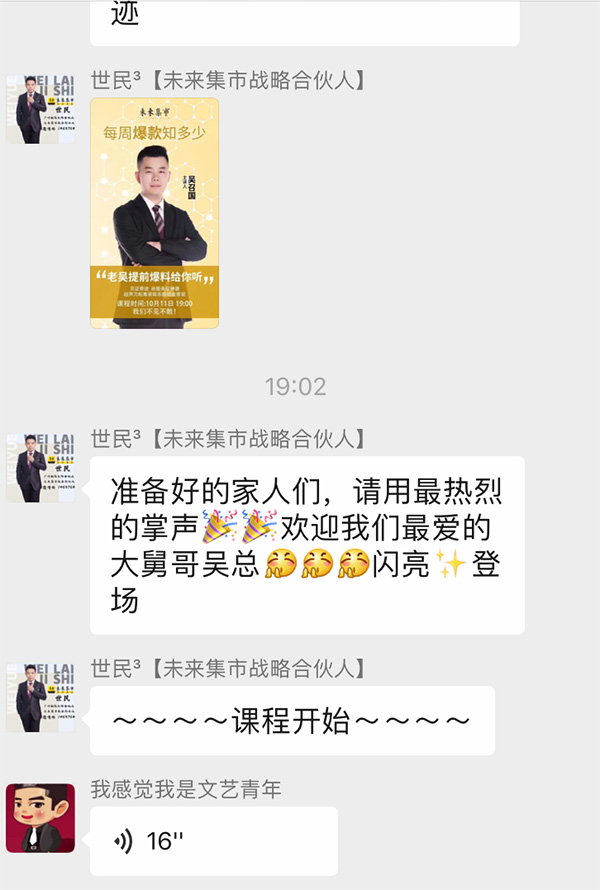Open 我感觉我是文艺青年's avatar profile
This screenshot has width=600, height=890.
(x=40, y=817)
